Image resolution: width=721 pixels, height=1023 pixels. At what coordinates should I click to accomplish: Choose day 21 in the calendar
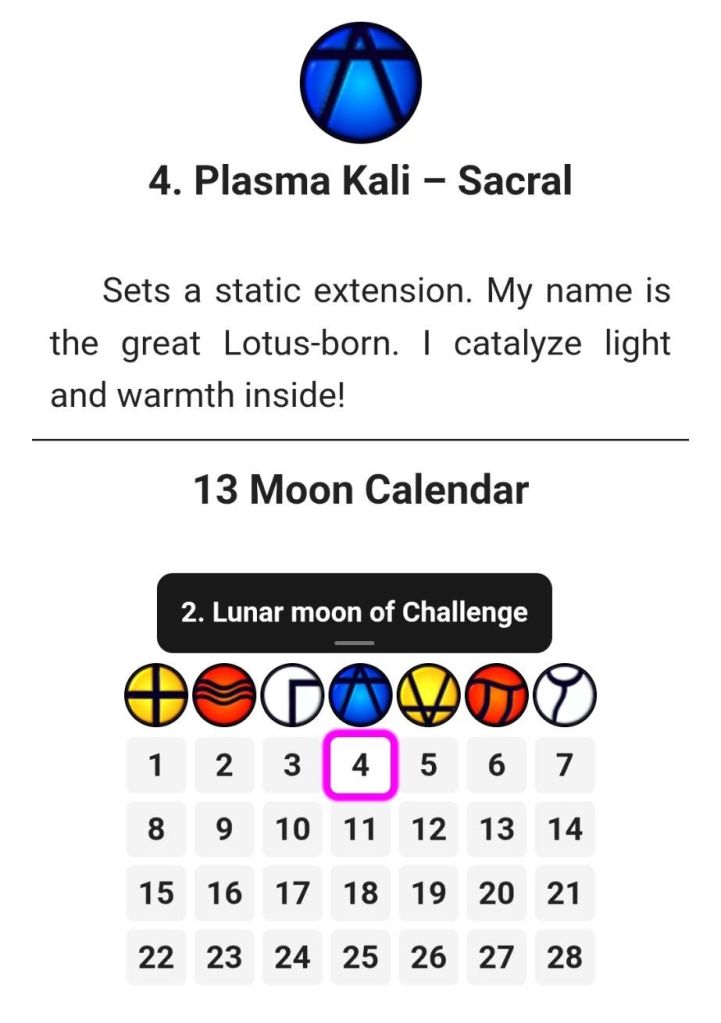[564, 893]
